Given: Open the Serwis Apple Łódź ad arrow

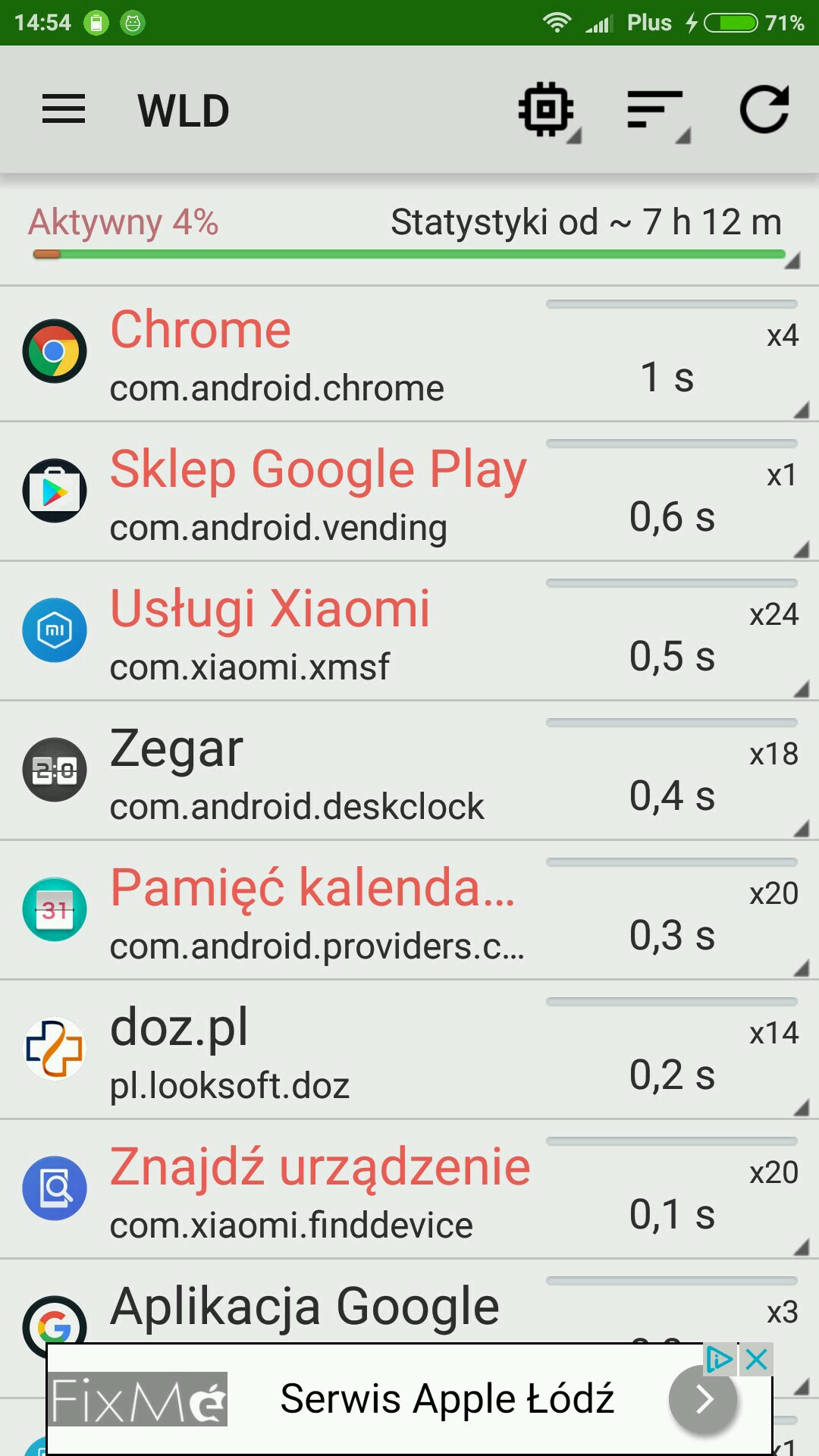Looking at the screenshot, I should pyautogui.click(x=704, y=1400).
